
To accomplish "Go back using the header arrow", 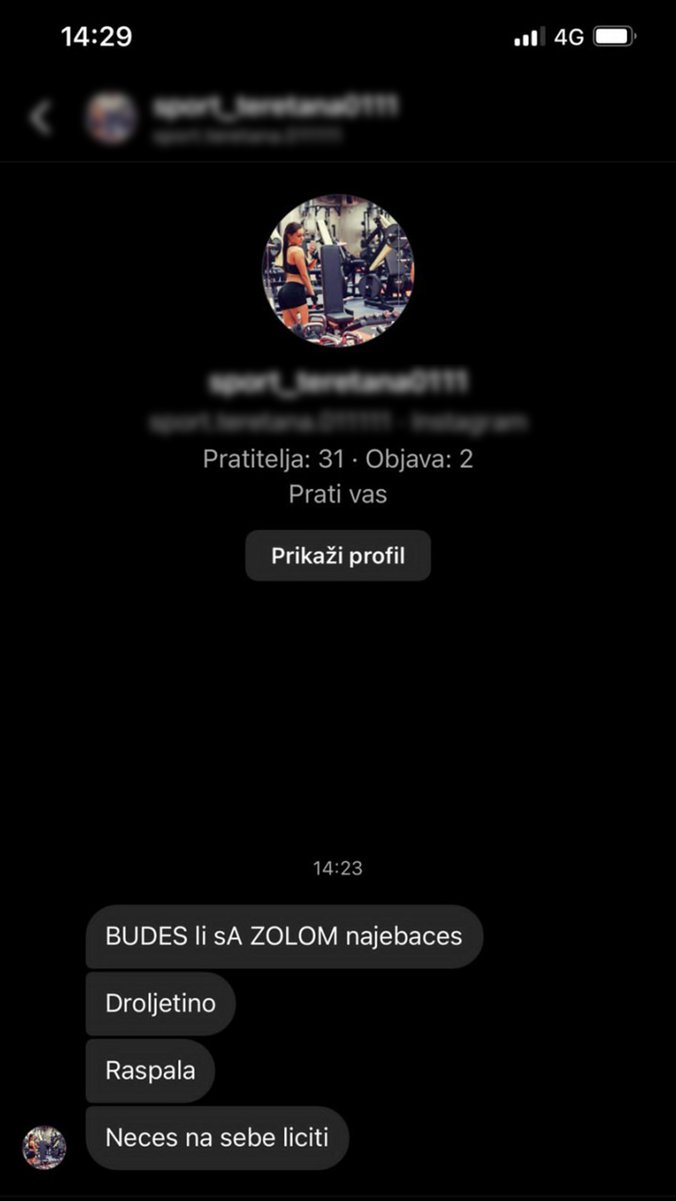I will [40, 117].
